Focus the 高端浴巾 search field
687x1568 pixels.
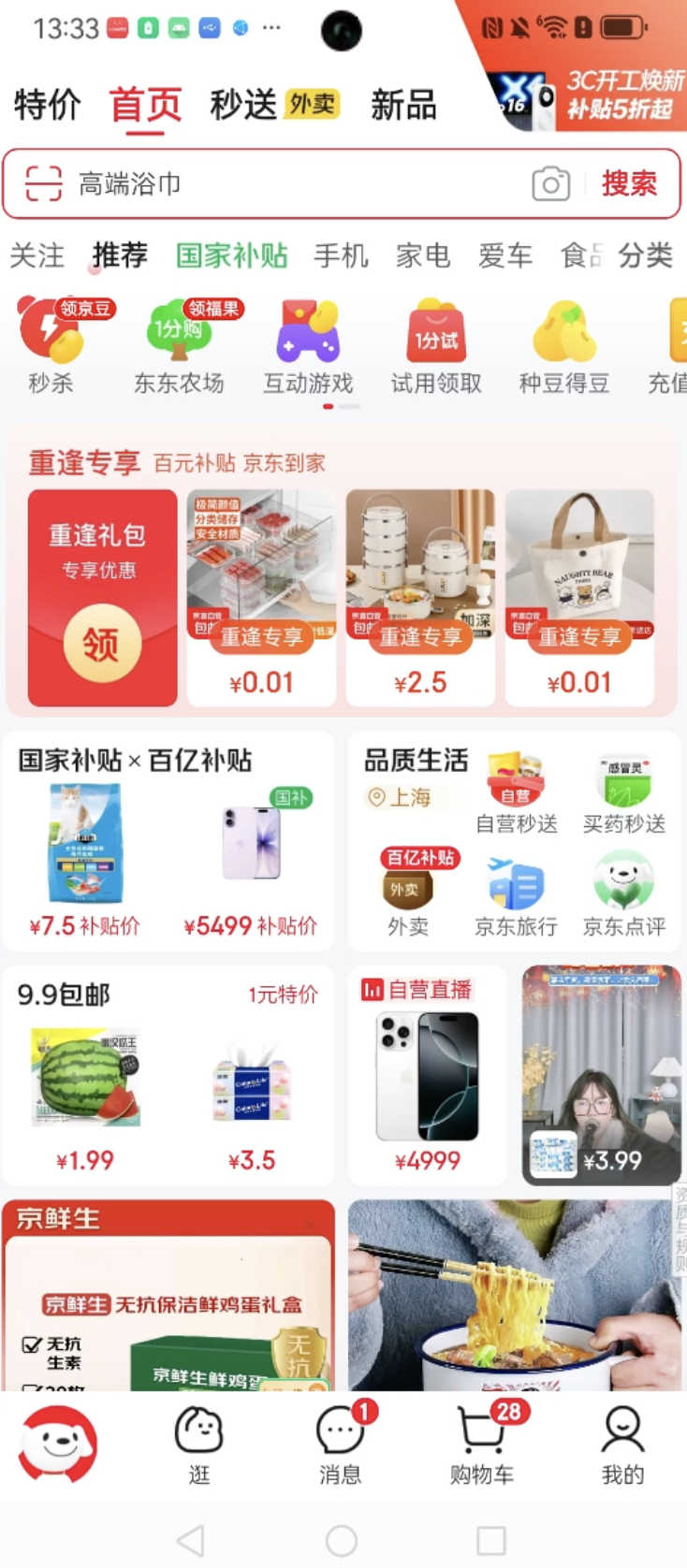(281, 183)
